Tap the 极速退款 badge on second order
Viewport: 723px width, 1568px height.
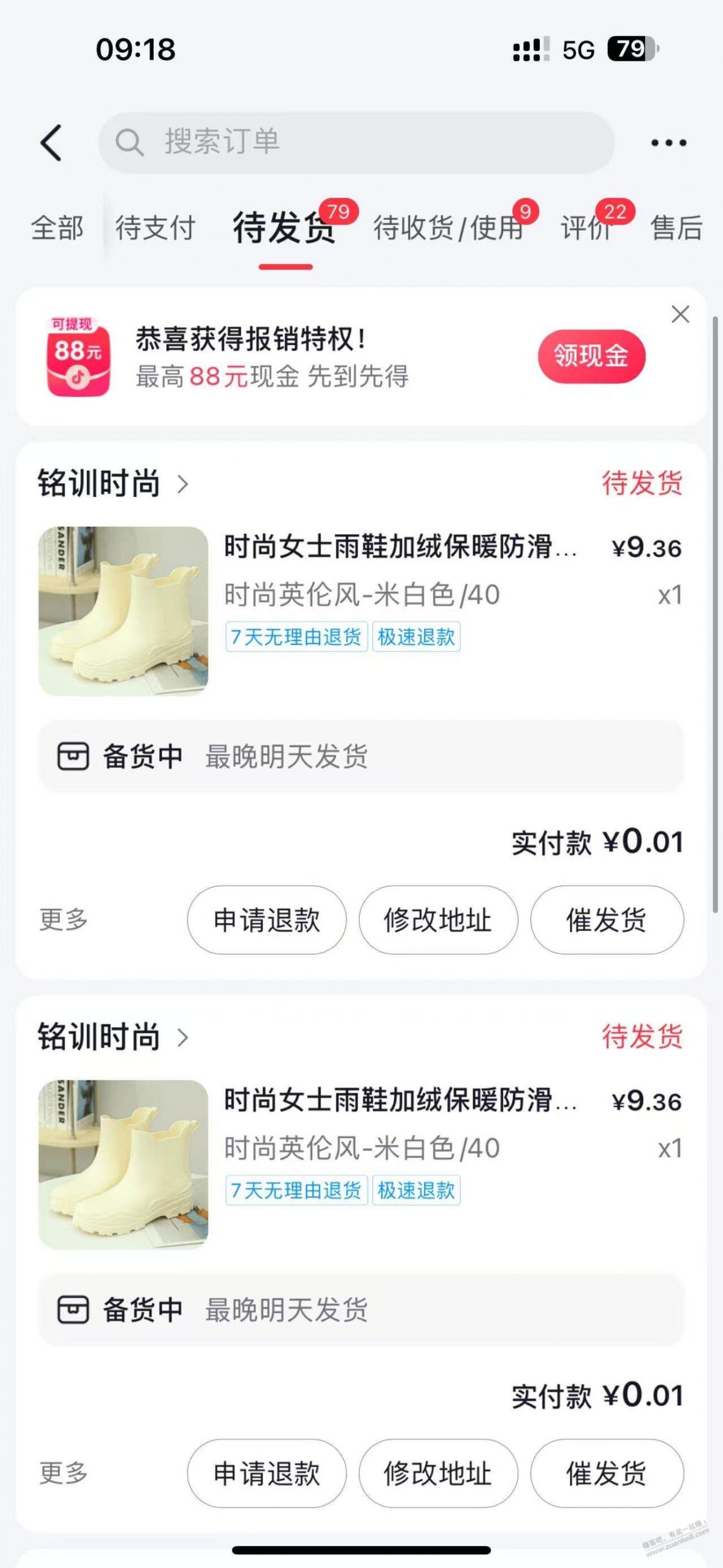(416, 1189)
